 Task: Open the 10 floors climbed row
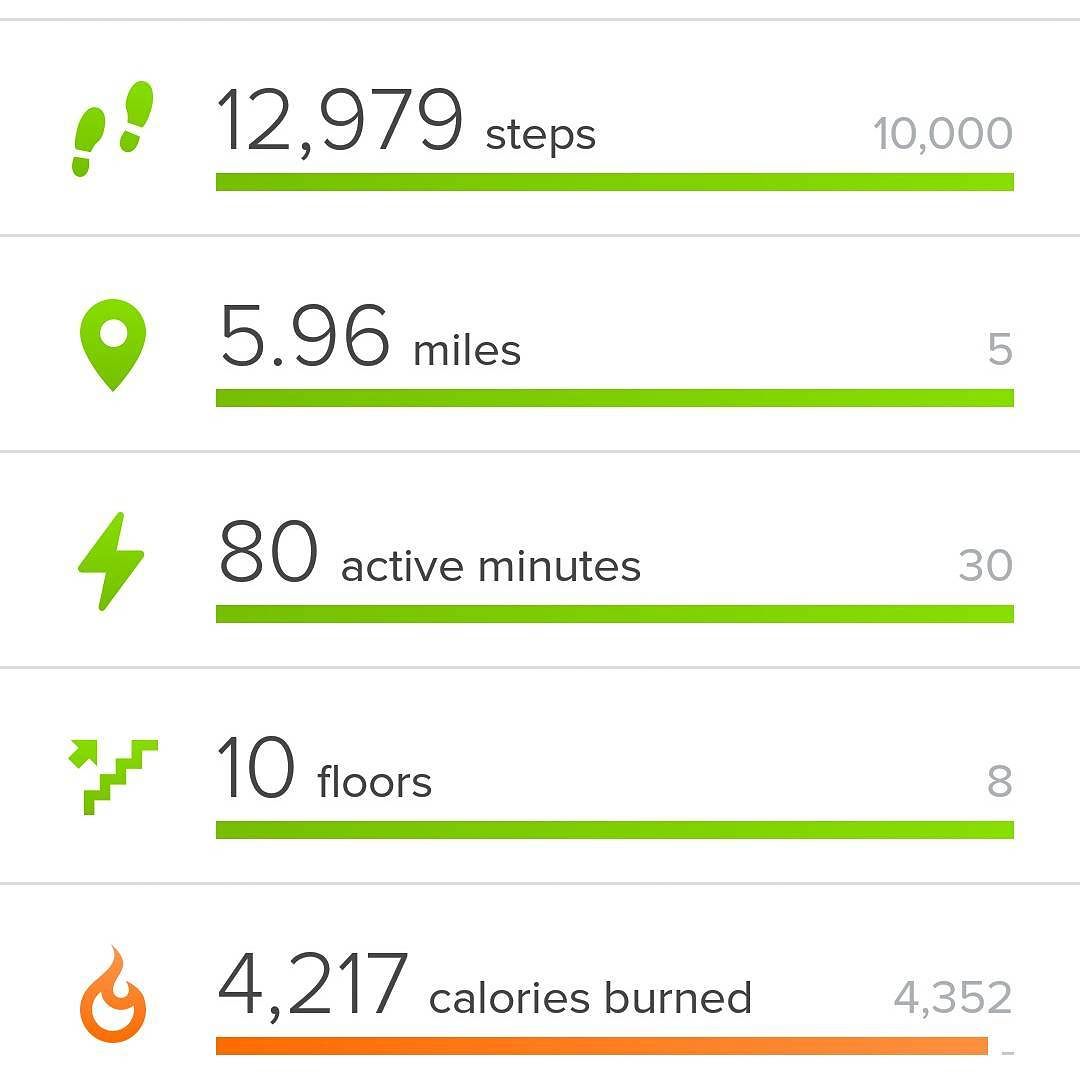coord(540,776)
